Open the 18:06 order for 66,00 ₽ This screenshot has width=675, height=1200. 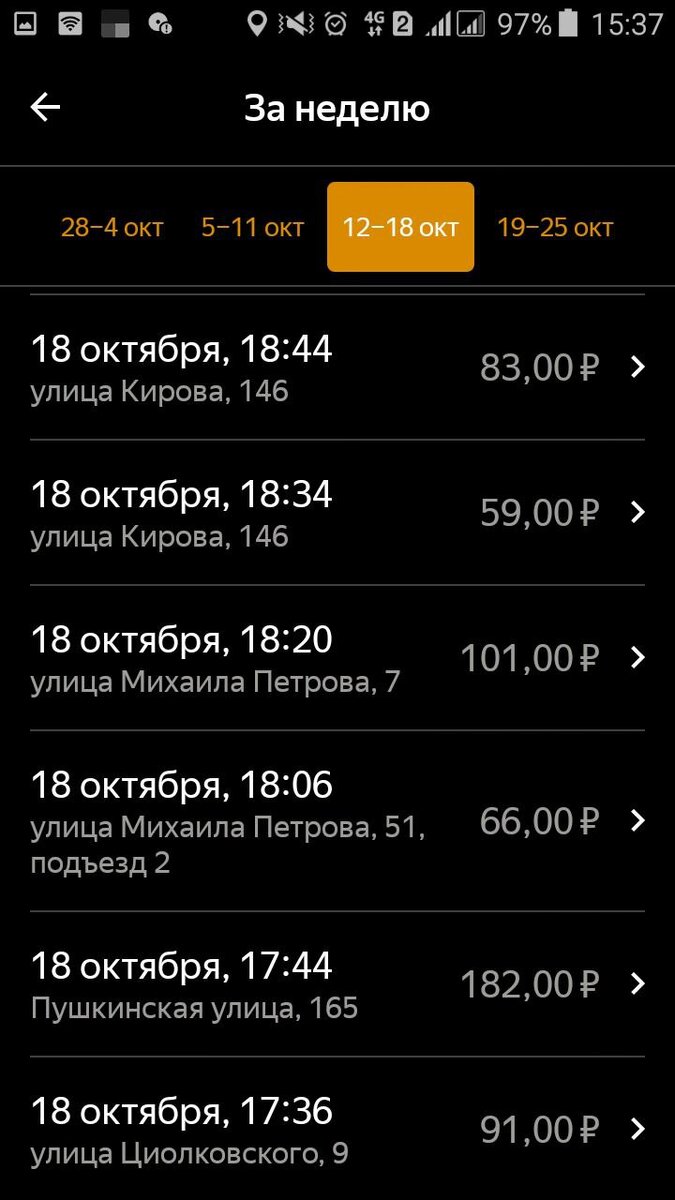[x=337, y=821]
